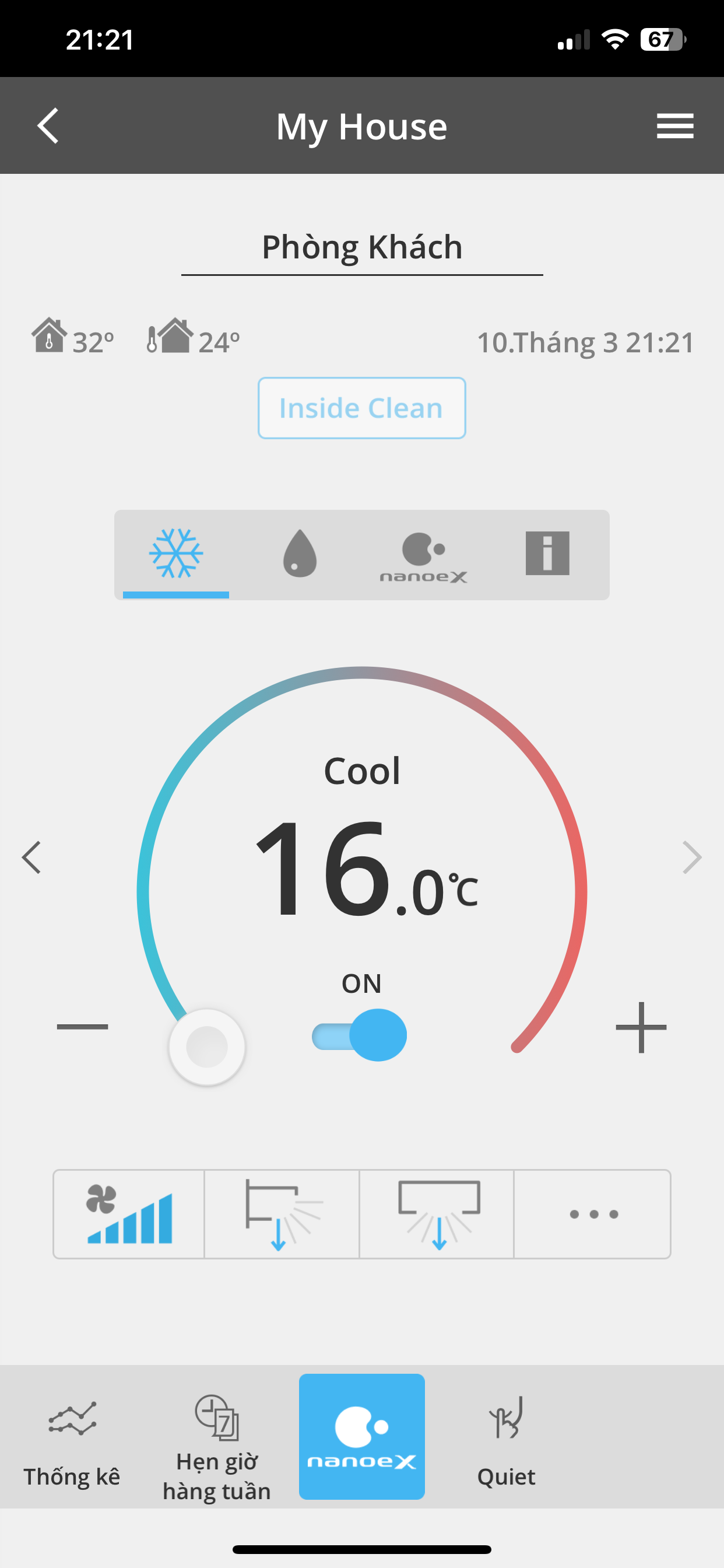Go to the next device arrow
The width and height of the screenshot is (724, 1568).
(692, 857)
